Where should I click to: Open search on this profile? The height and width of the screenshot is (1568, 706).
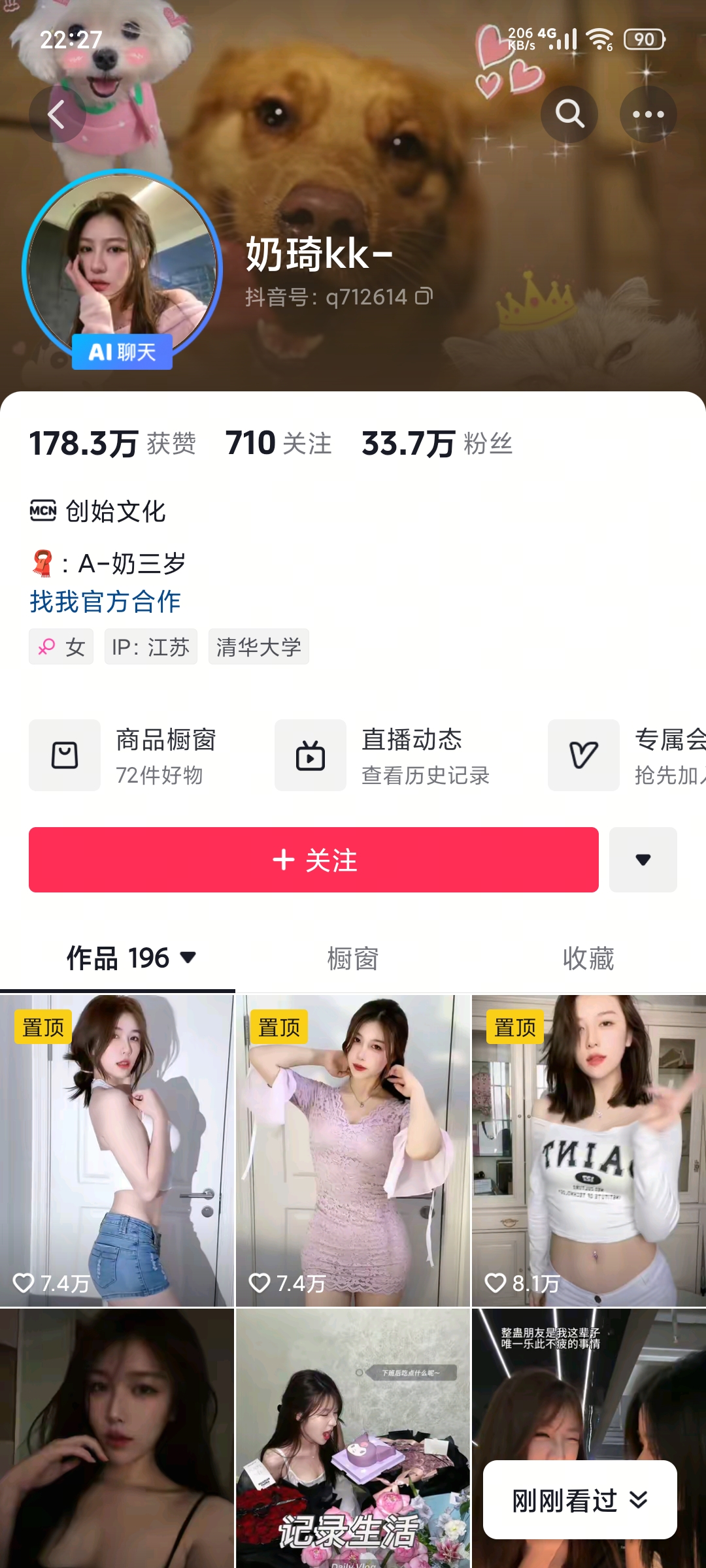[569, 114]
